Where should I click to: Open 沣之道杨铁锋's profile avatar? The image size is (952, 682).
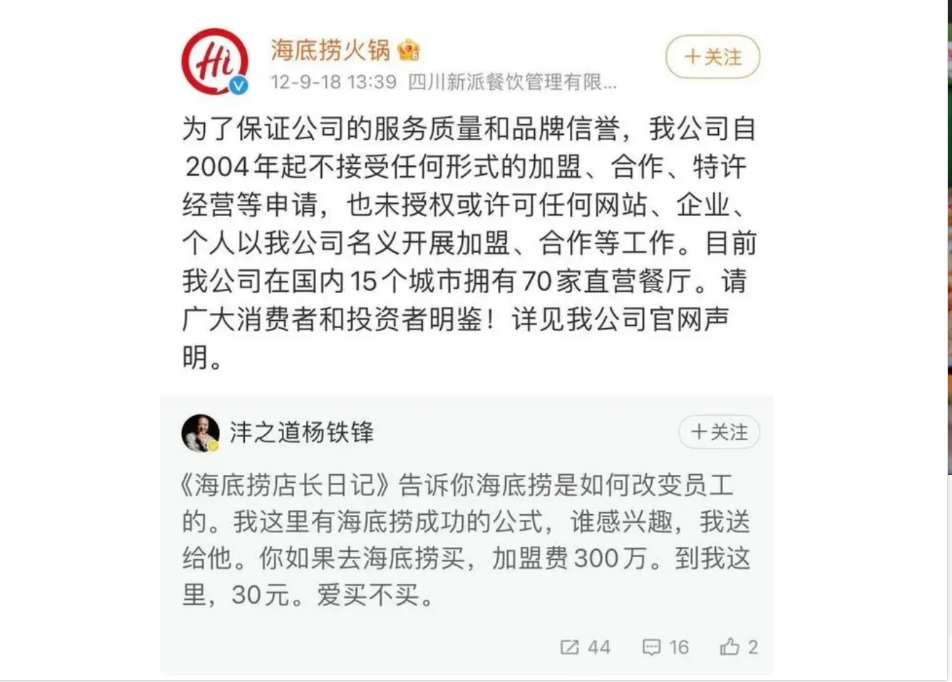click(x=200, y=433)
